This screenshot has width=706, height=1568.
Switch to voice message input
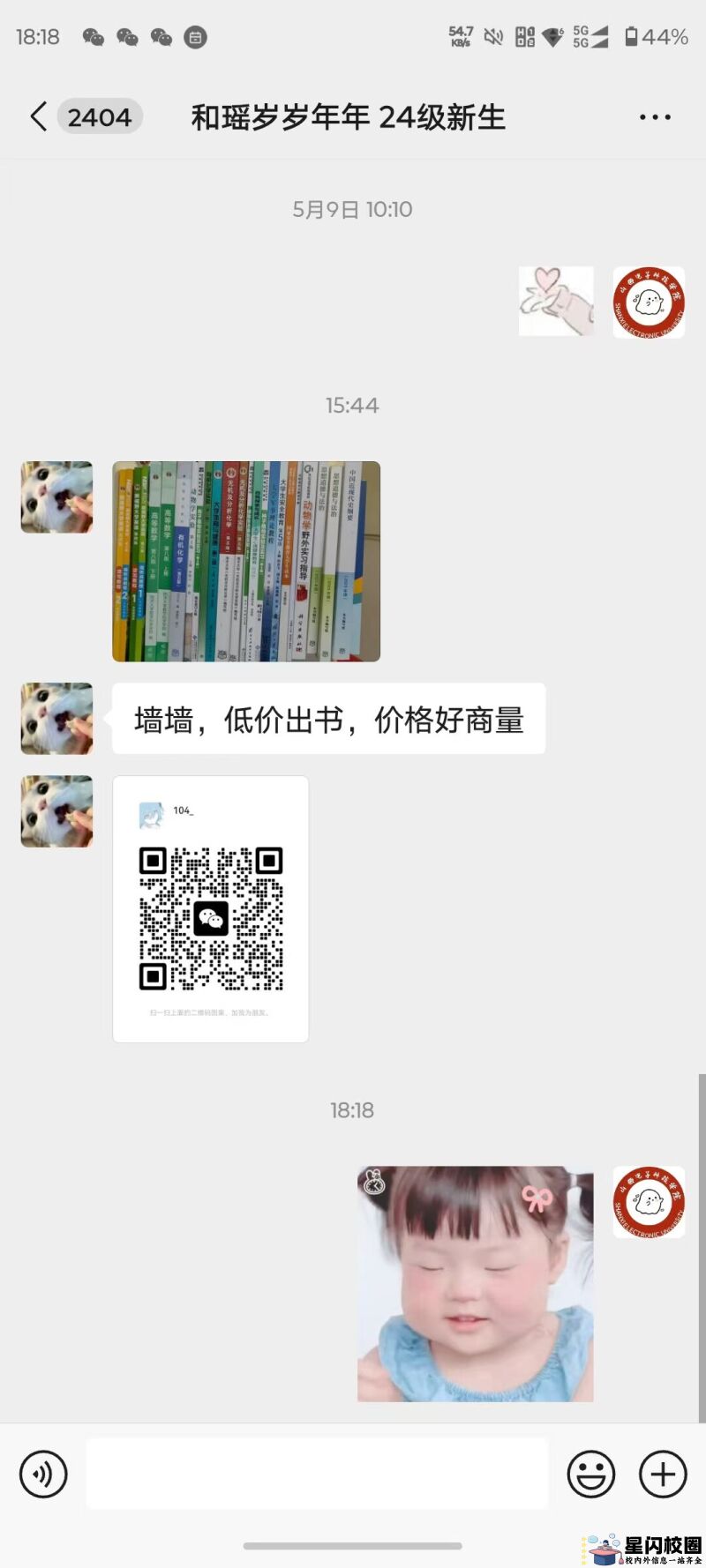pos(43,1474)
